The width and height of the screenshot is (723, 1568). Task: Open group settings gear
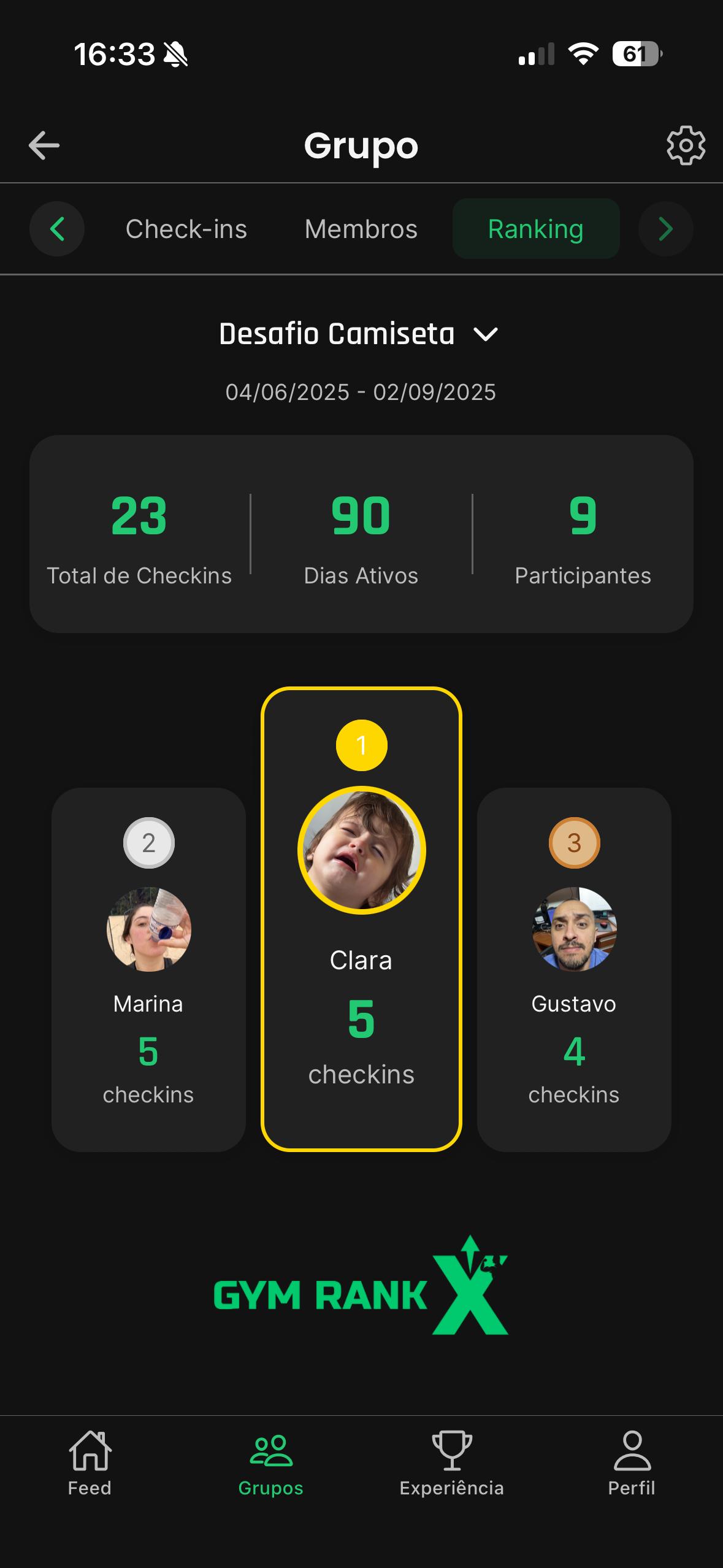[686, 145]
